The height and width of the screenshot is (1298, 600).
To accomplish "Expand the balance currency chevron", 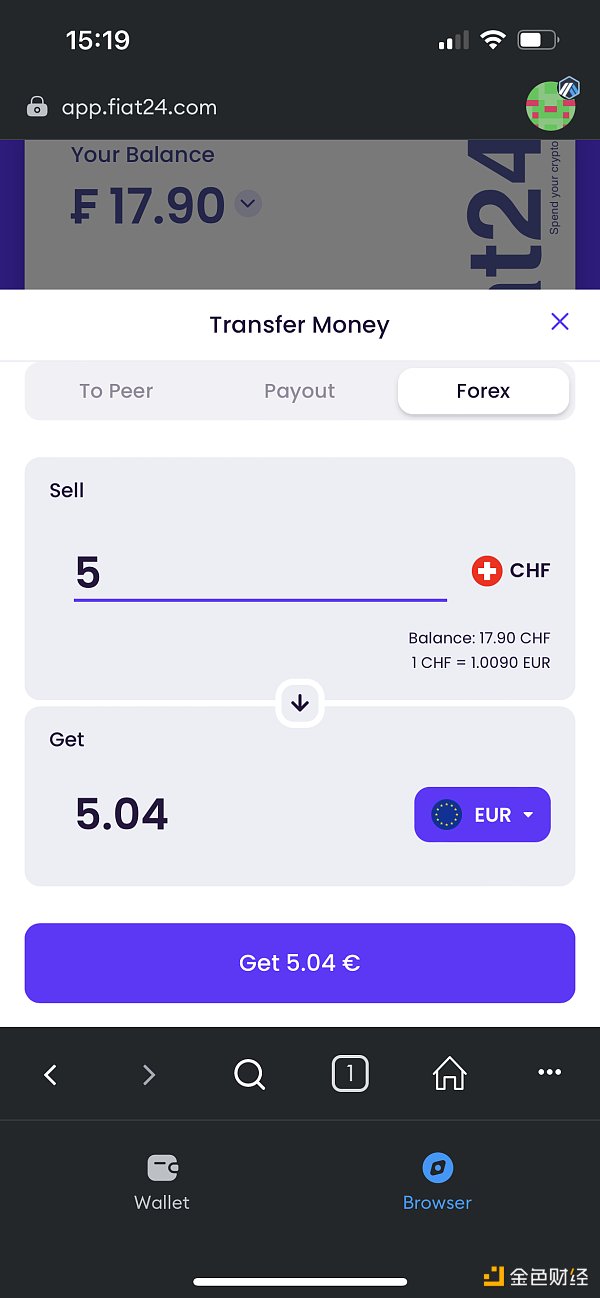I will (x=248, y=205).
